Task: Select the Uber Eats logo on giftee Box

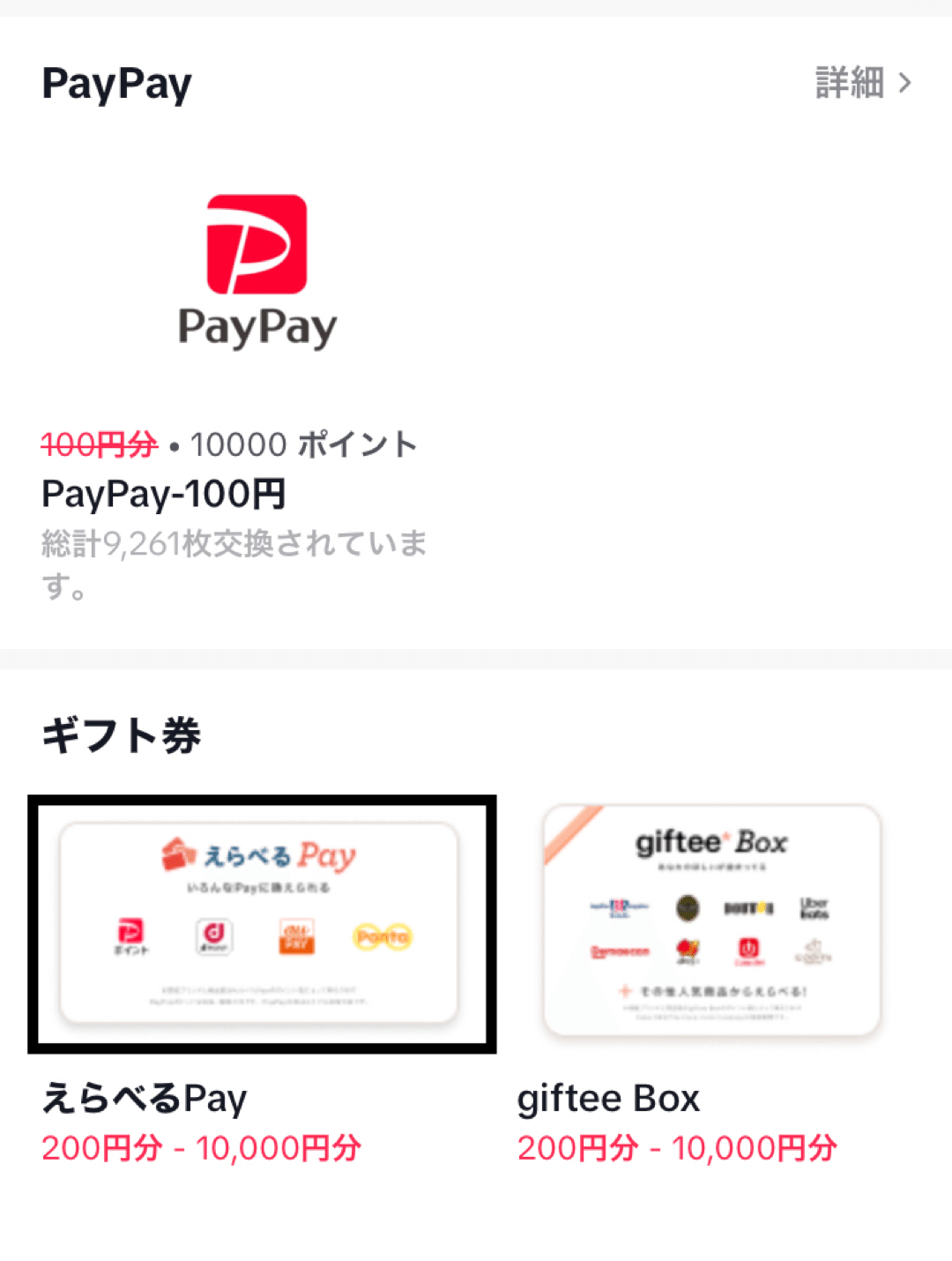Action: tap(814, 907)
